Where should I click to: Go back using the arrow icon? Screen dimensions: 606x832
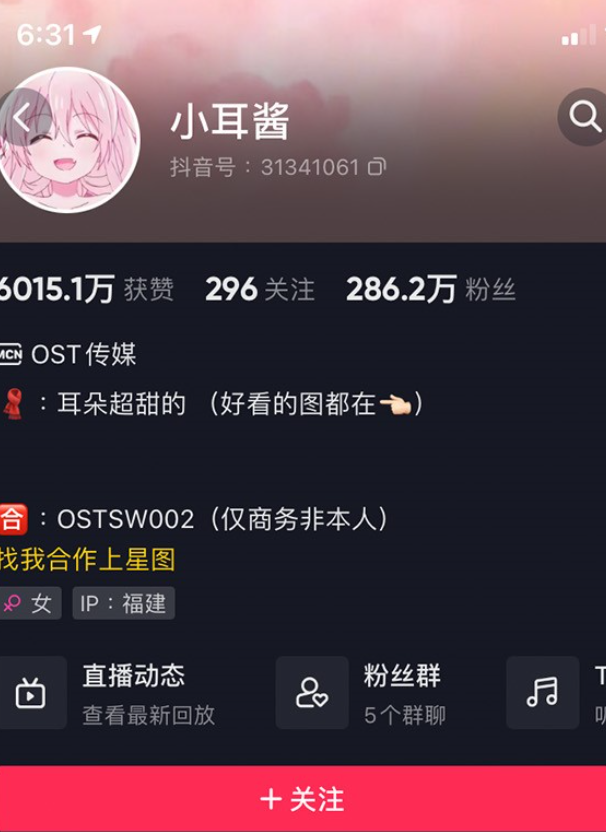point(22,118)
